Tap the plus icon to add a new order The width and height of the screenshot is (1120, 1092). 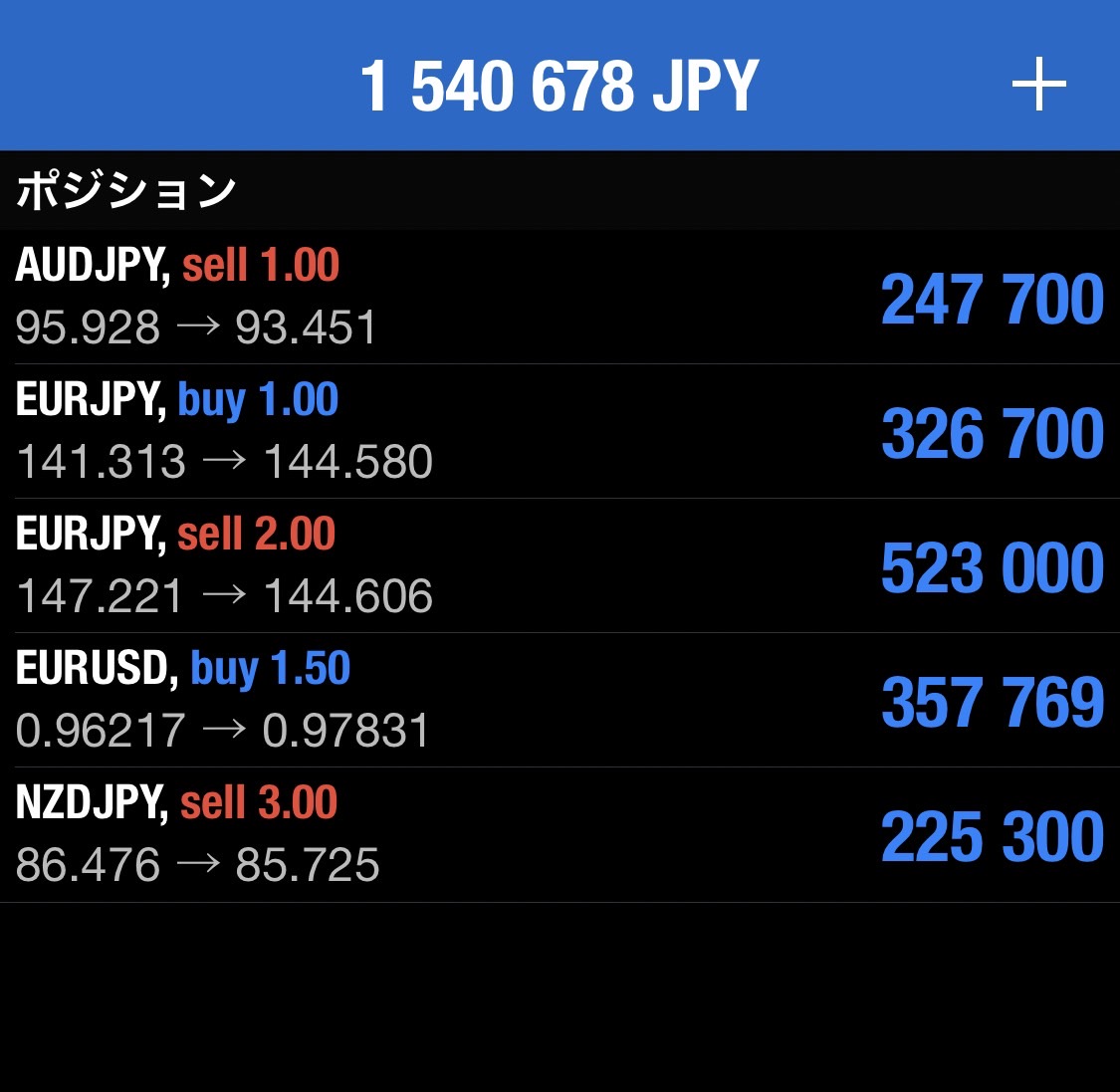pyautogui.click(x=1038, y=85)
